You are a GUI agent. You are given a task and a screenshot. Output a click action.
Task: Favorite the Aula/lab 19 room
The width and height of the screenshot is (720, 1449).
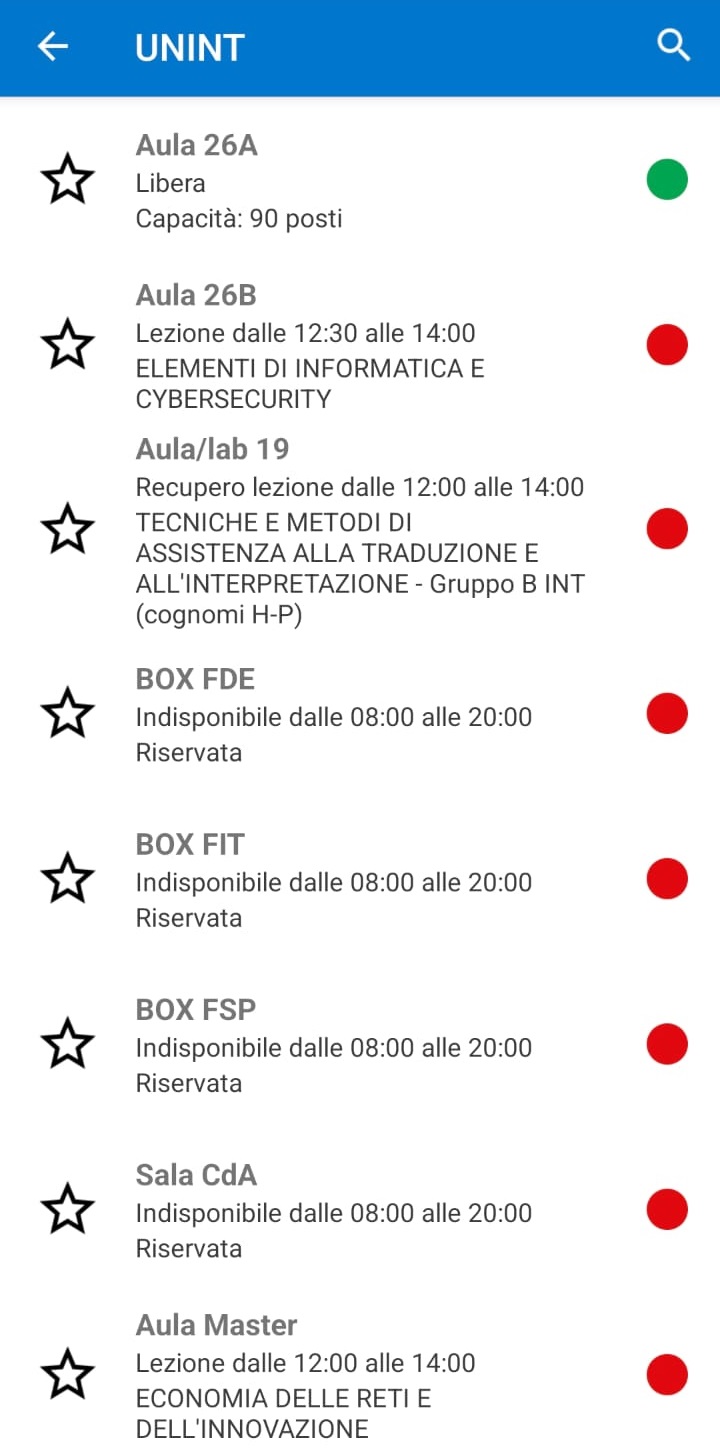[x=67, y=529]
